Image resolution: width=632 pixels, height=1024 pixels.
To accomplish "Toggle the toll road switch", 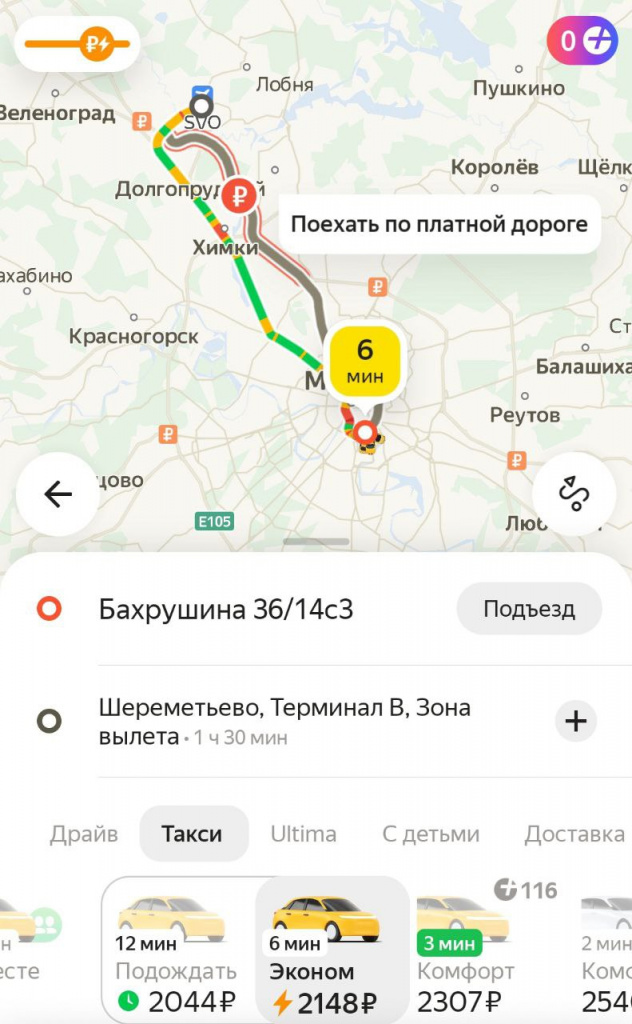I will point(78,44).
